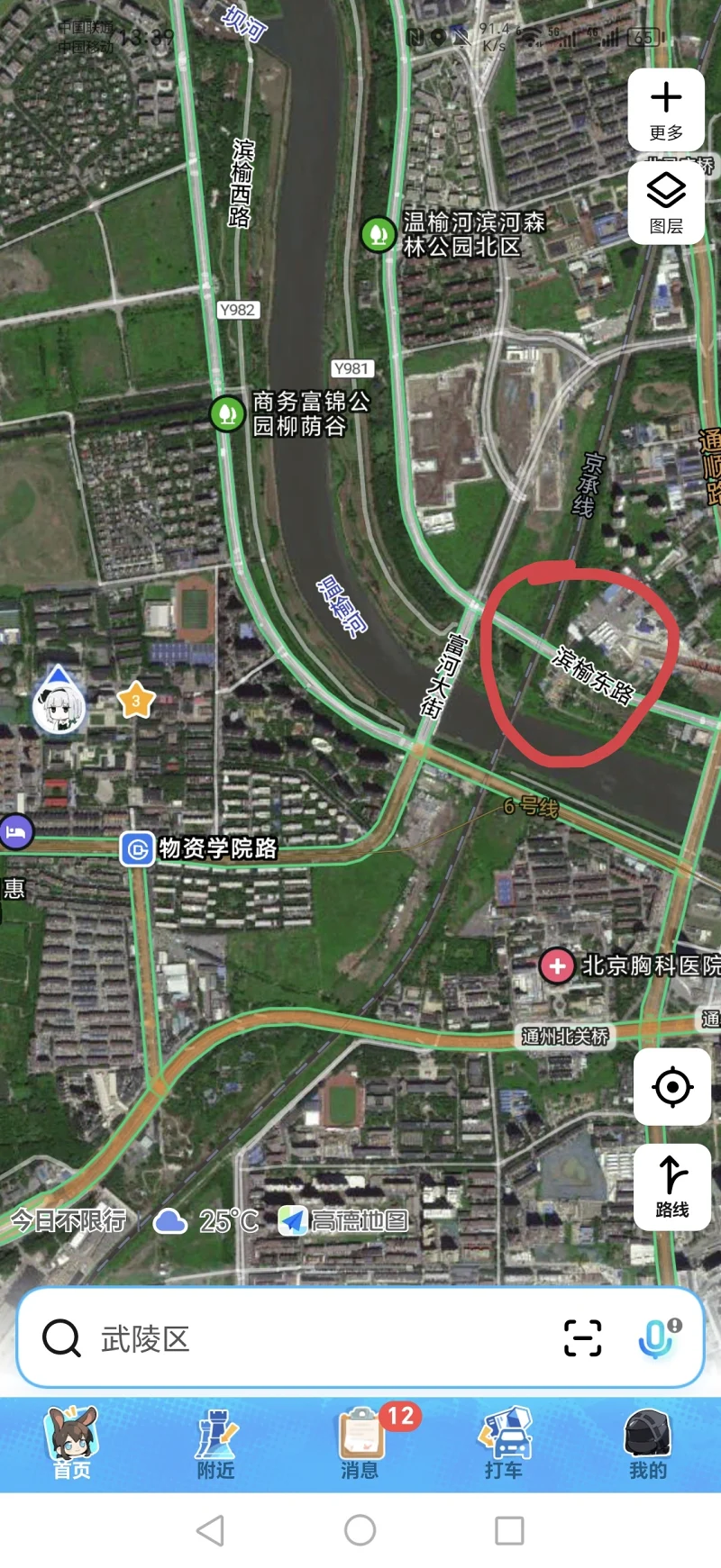Switch to the 附近 tab
This screenshot has height=1568, width=721.
tap(216, 1444)
